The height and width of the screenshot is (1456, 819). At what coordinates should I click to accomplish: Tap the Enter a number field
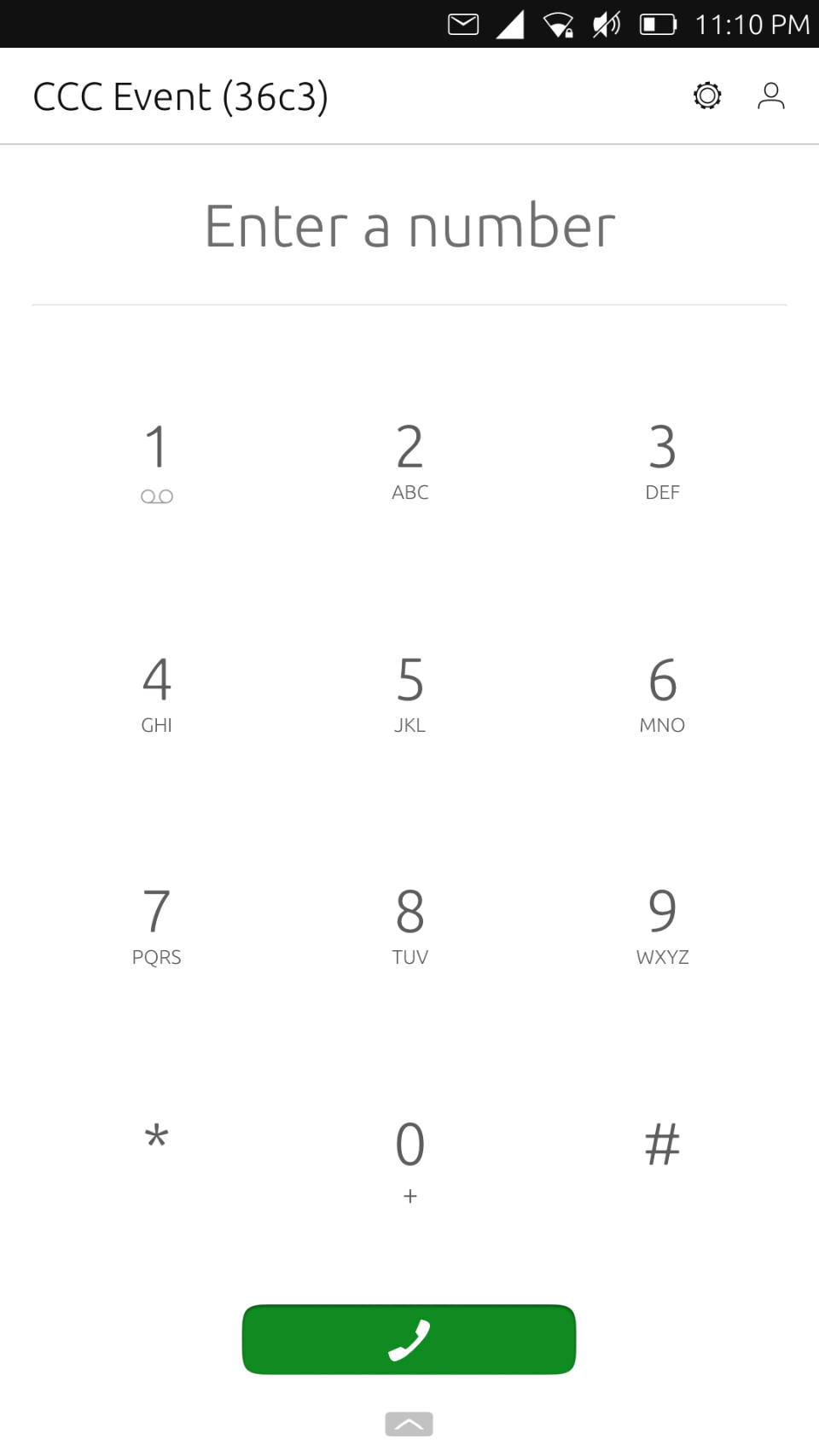(409, 226)
